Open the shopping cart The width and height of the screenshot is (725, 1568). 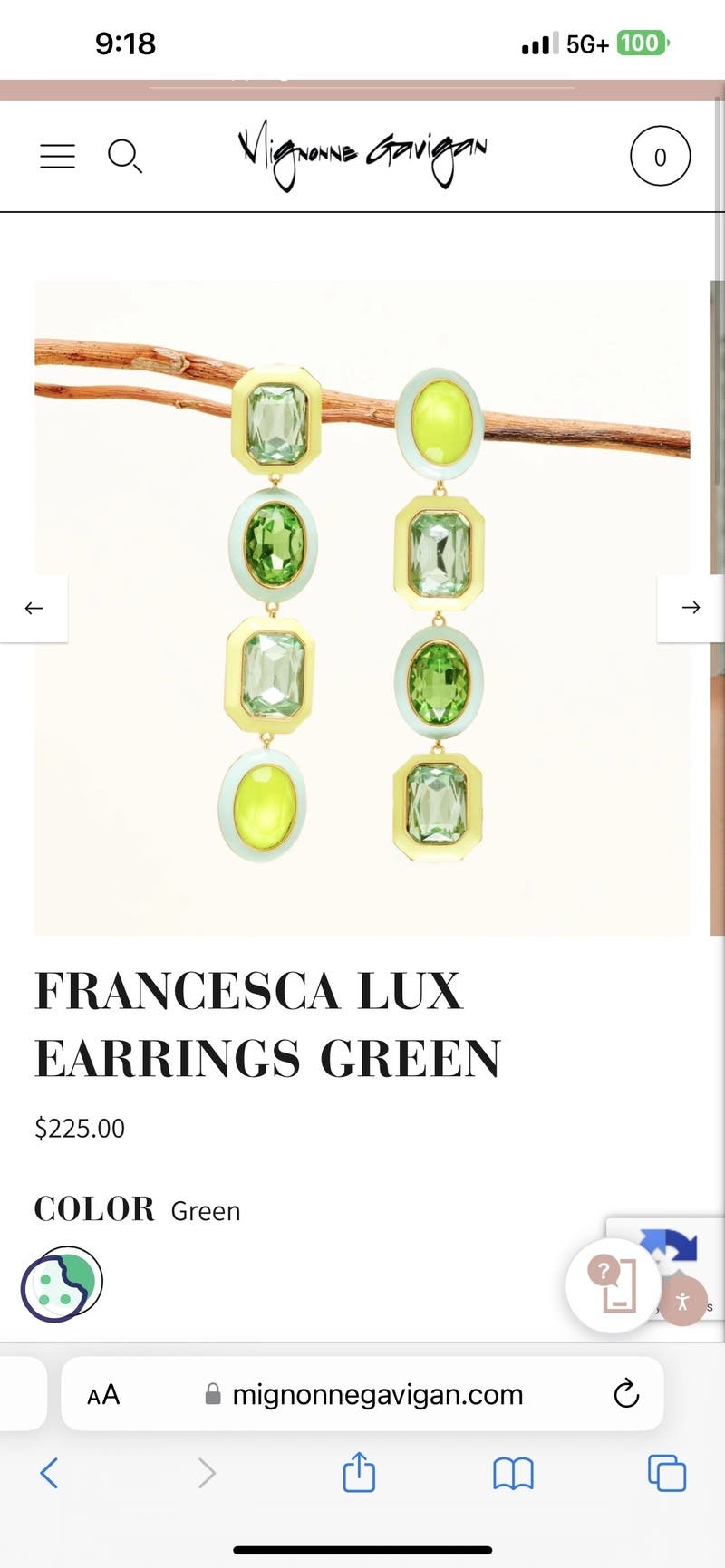(660, 157)
